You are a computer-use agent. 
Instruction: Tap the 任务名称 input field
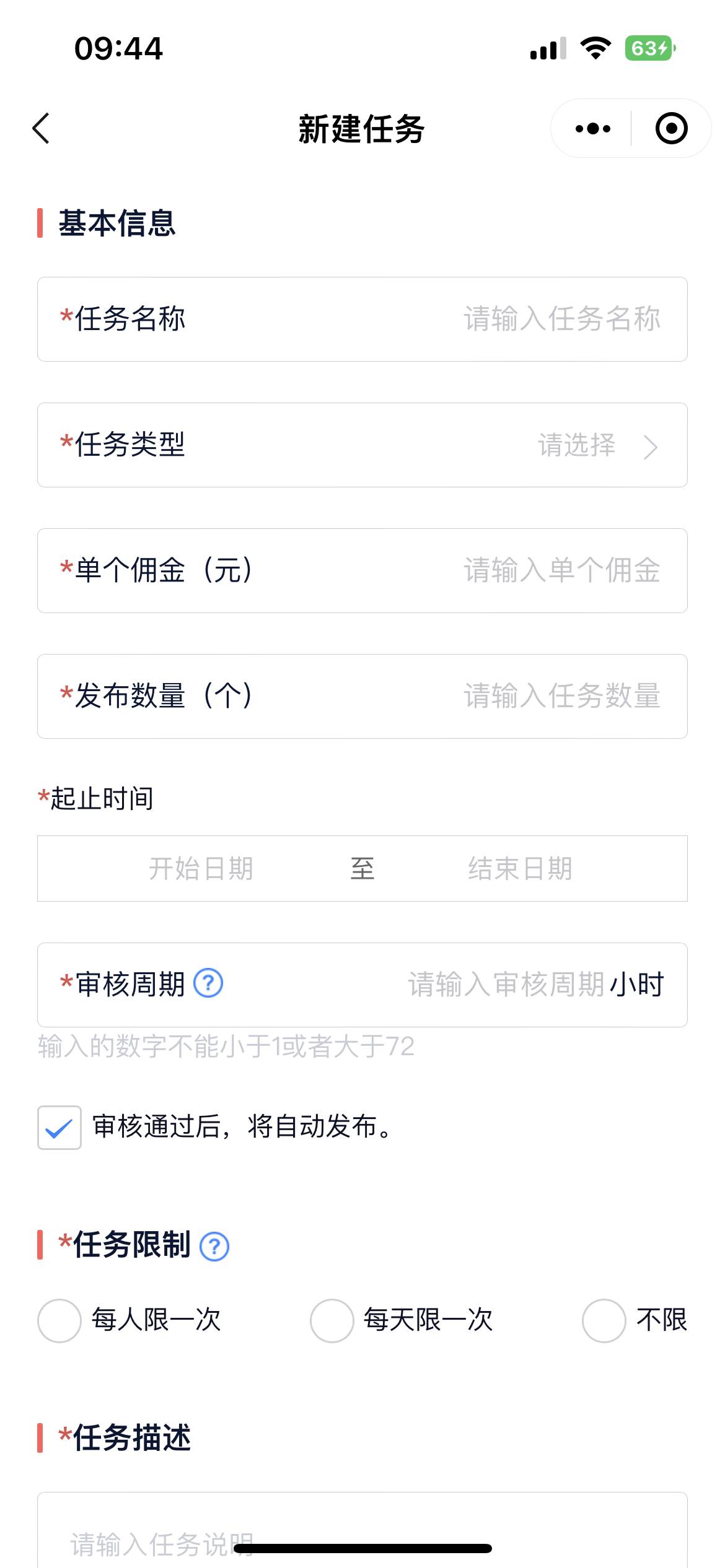362,320
